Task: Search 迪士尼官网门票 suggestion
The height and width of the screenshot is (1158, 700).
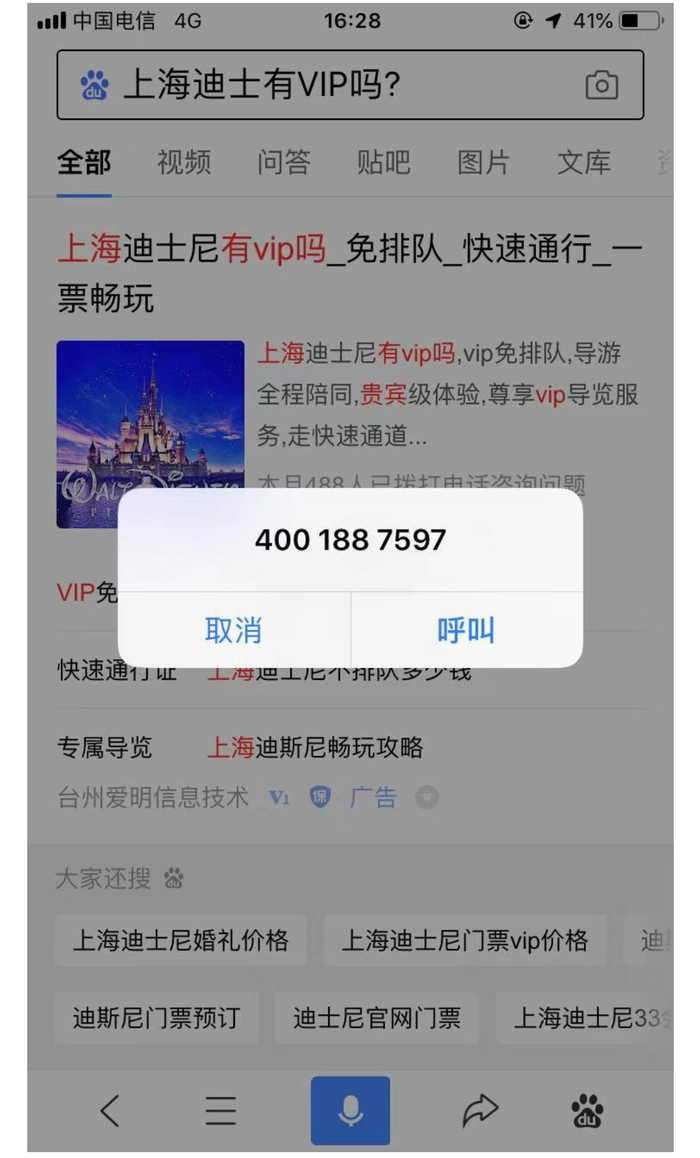Action: pyautogui.click(x=377, y=1018)
